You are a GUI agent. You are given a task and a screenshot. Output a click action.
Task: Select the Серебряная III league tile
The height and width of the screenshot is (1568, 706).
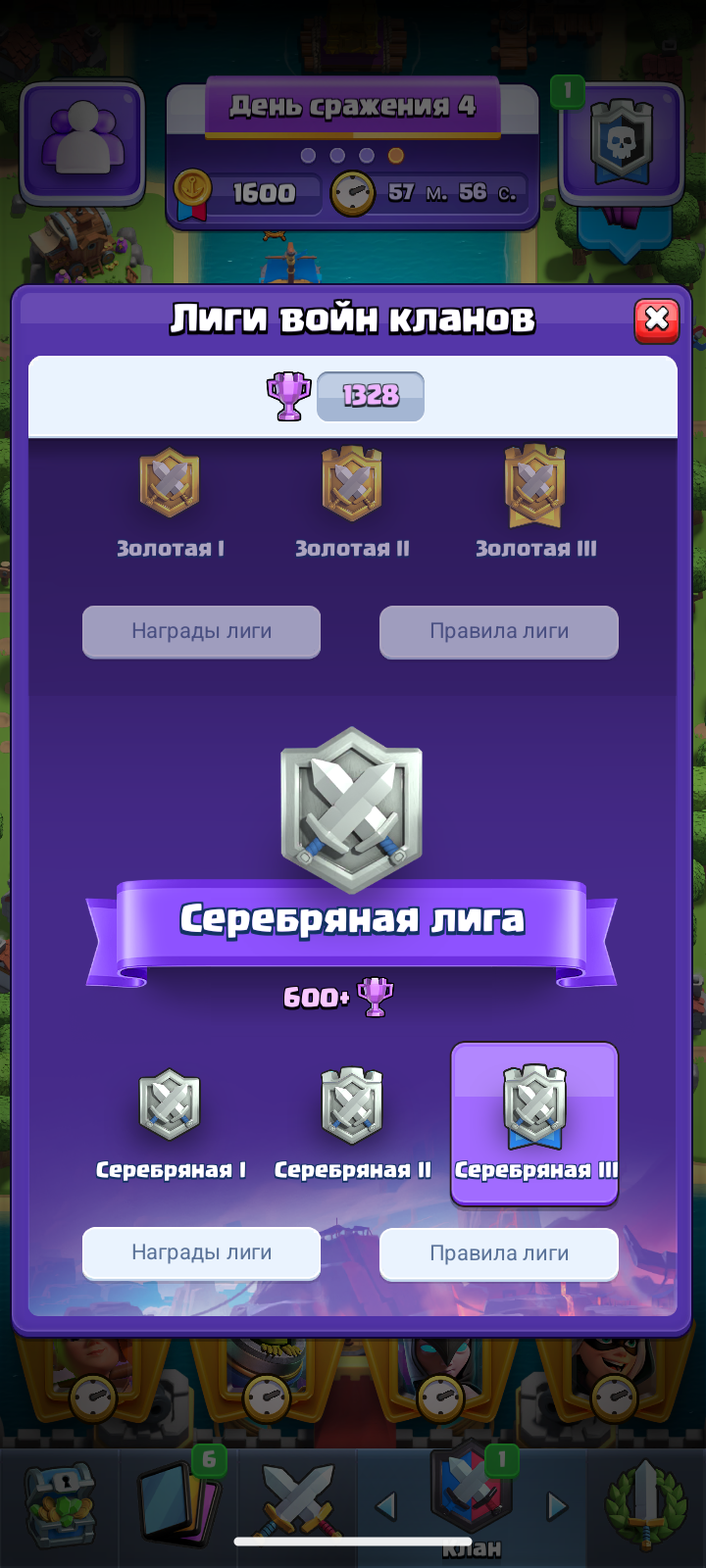point(534,1123)
